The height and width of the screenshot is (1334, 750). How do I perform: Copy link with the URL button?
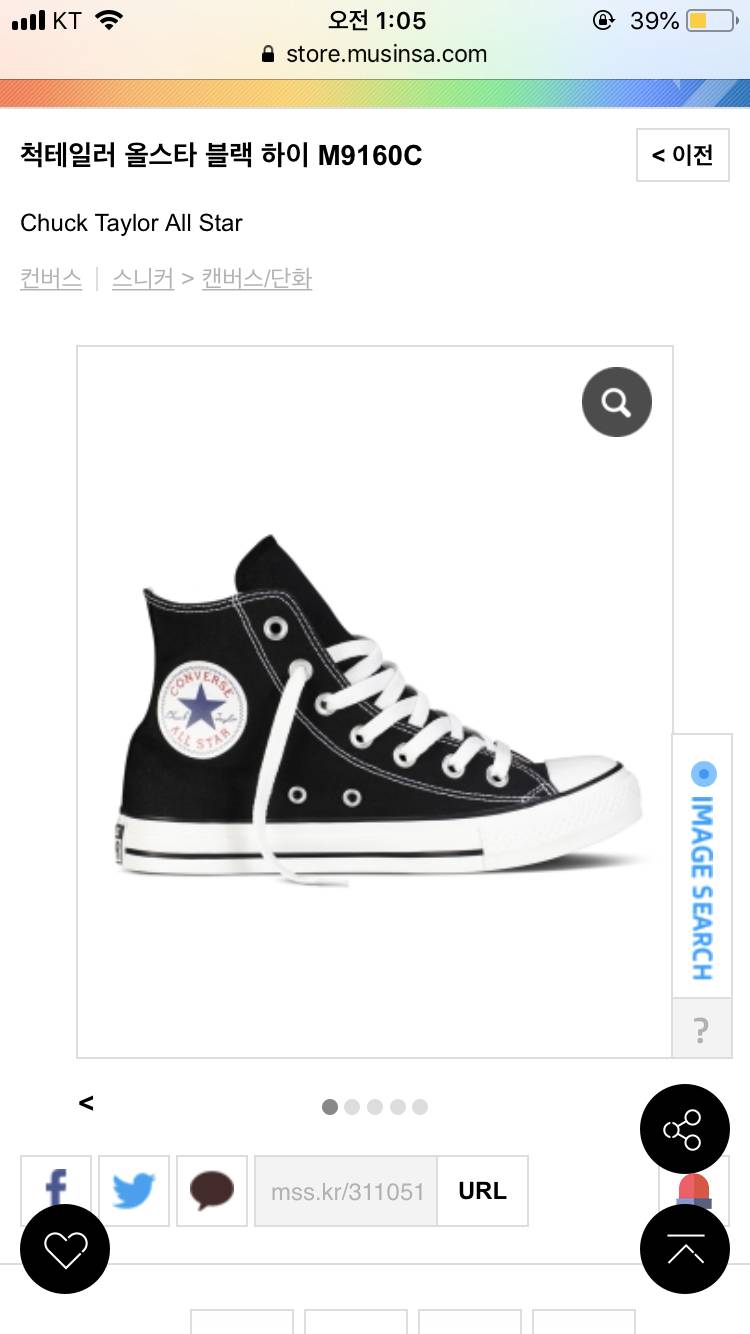(482, 1190)
